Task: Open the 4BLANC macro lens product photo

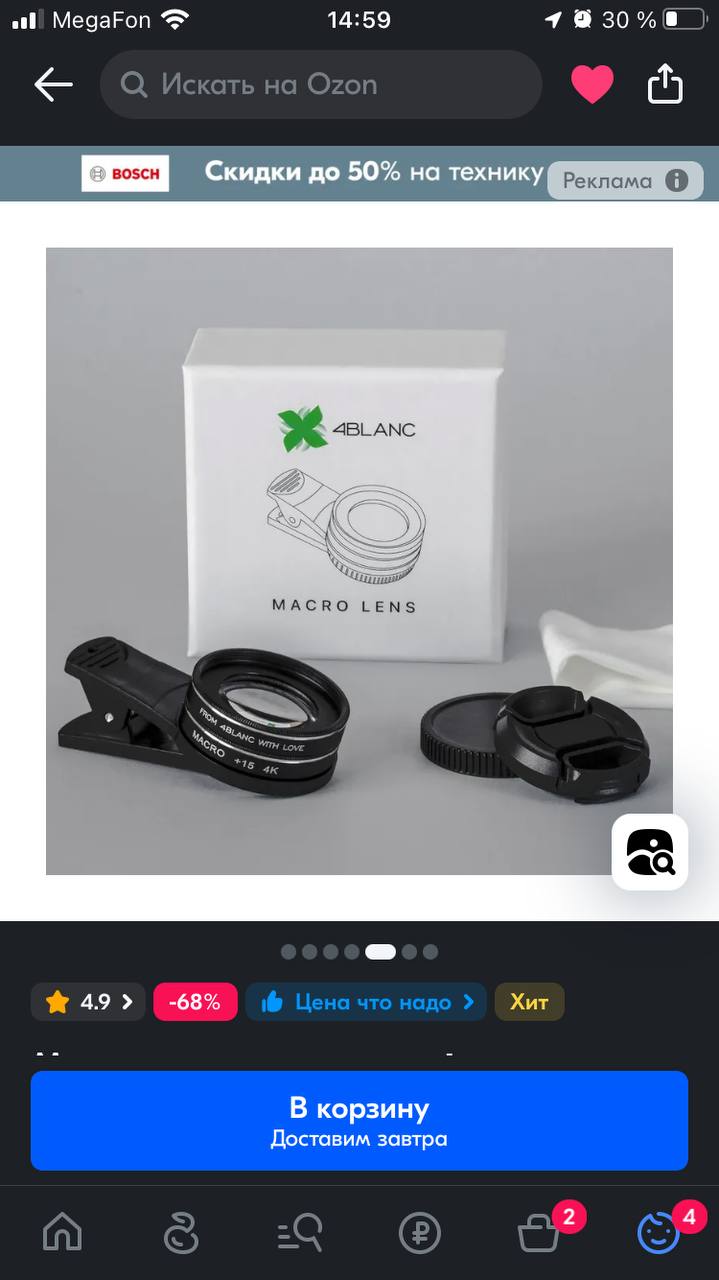Action: click(359, 561)
